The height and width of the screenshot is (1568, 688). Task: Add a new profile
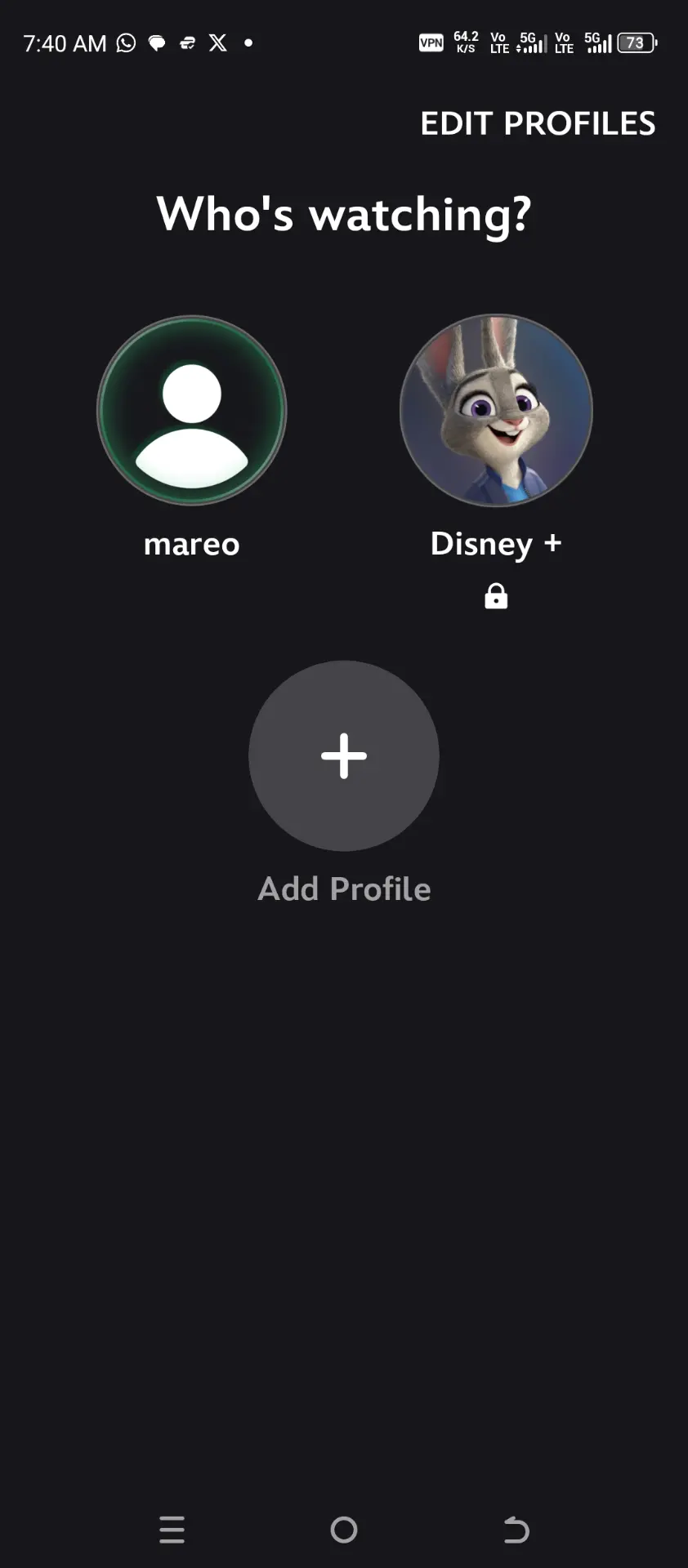344,755
